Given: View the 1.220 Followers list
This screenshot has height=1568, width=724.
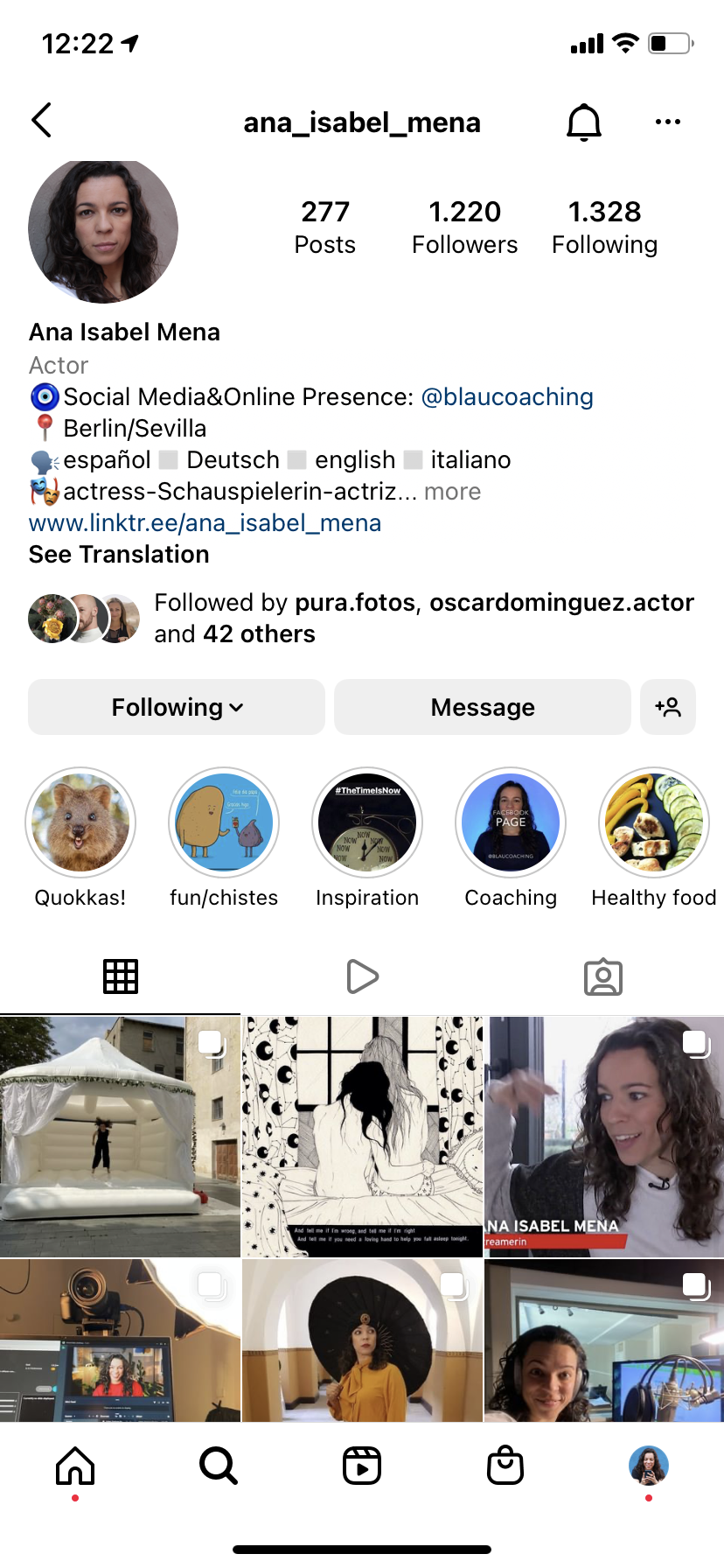Looking at the screenshot, I should click(464, 227).
